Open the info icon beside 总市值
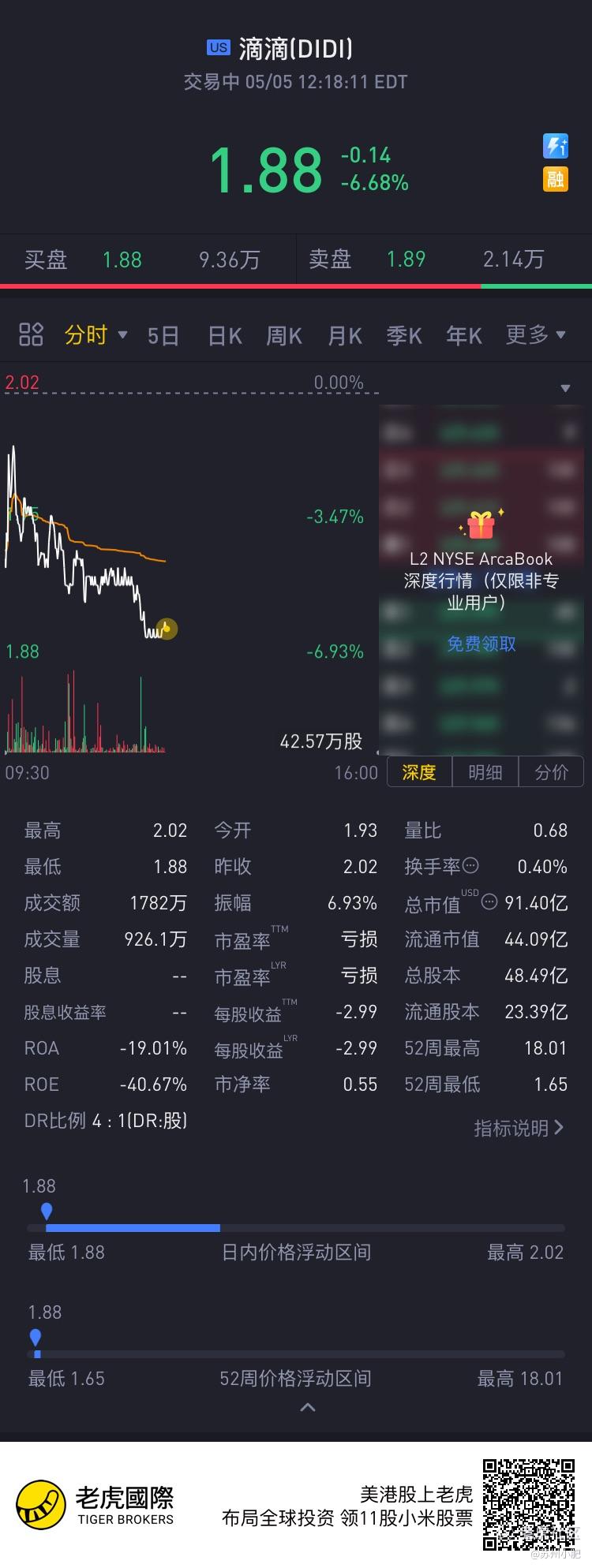 click(489, 902)
